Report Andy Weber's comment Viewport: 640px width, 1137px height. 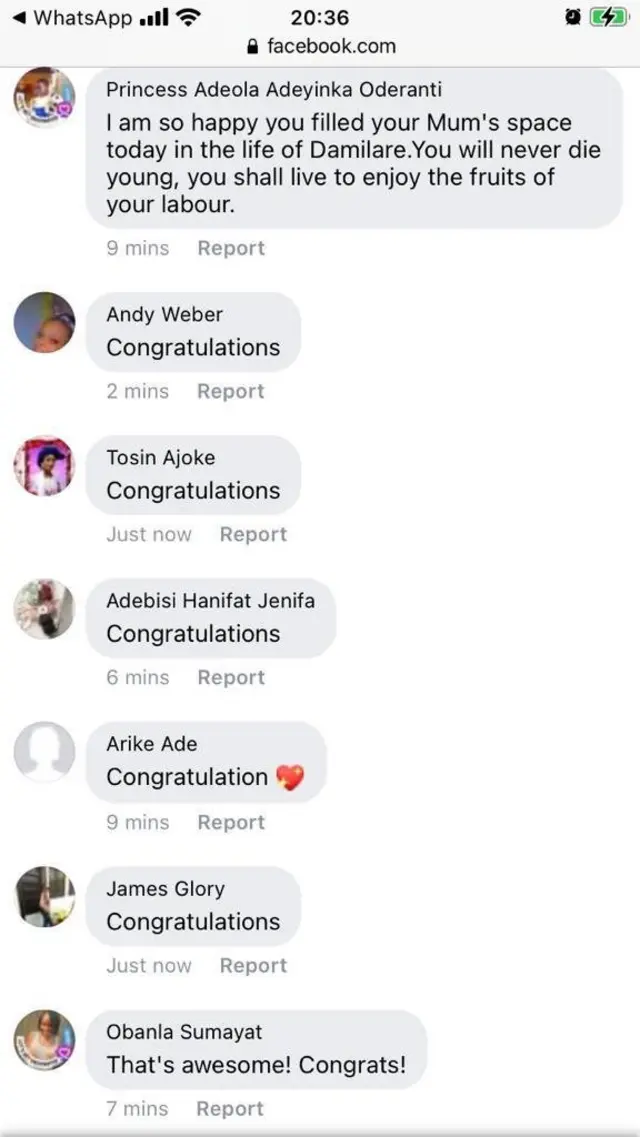point(231,391)
